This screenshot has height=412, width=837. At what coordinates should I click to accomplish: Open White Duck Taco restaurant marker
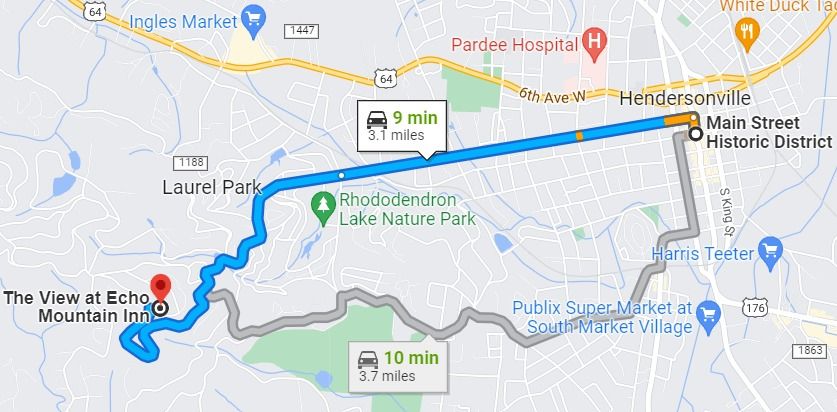click(x=745, y=30)
